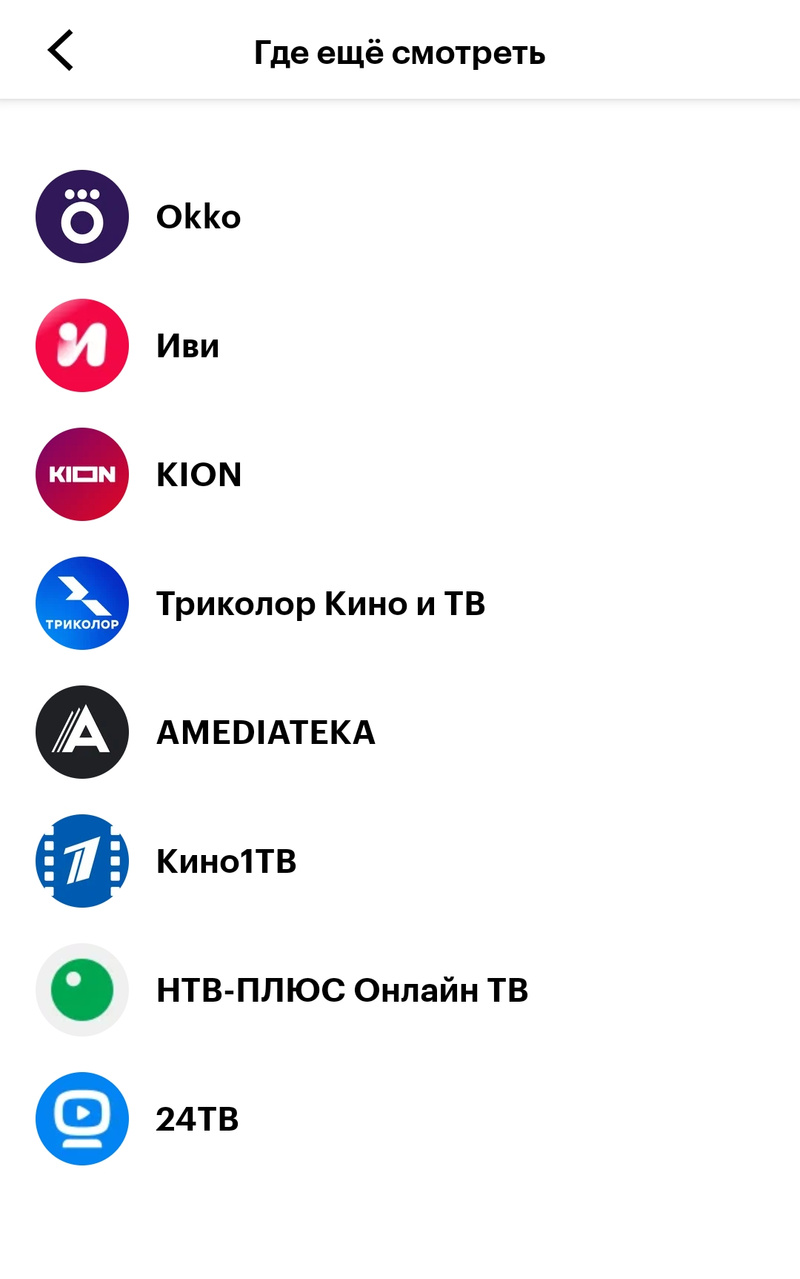The width and height of the screenshot is (800, 1279).
Task: Go back using the top arrow
Action: pos(61,51)
